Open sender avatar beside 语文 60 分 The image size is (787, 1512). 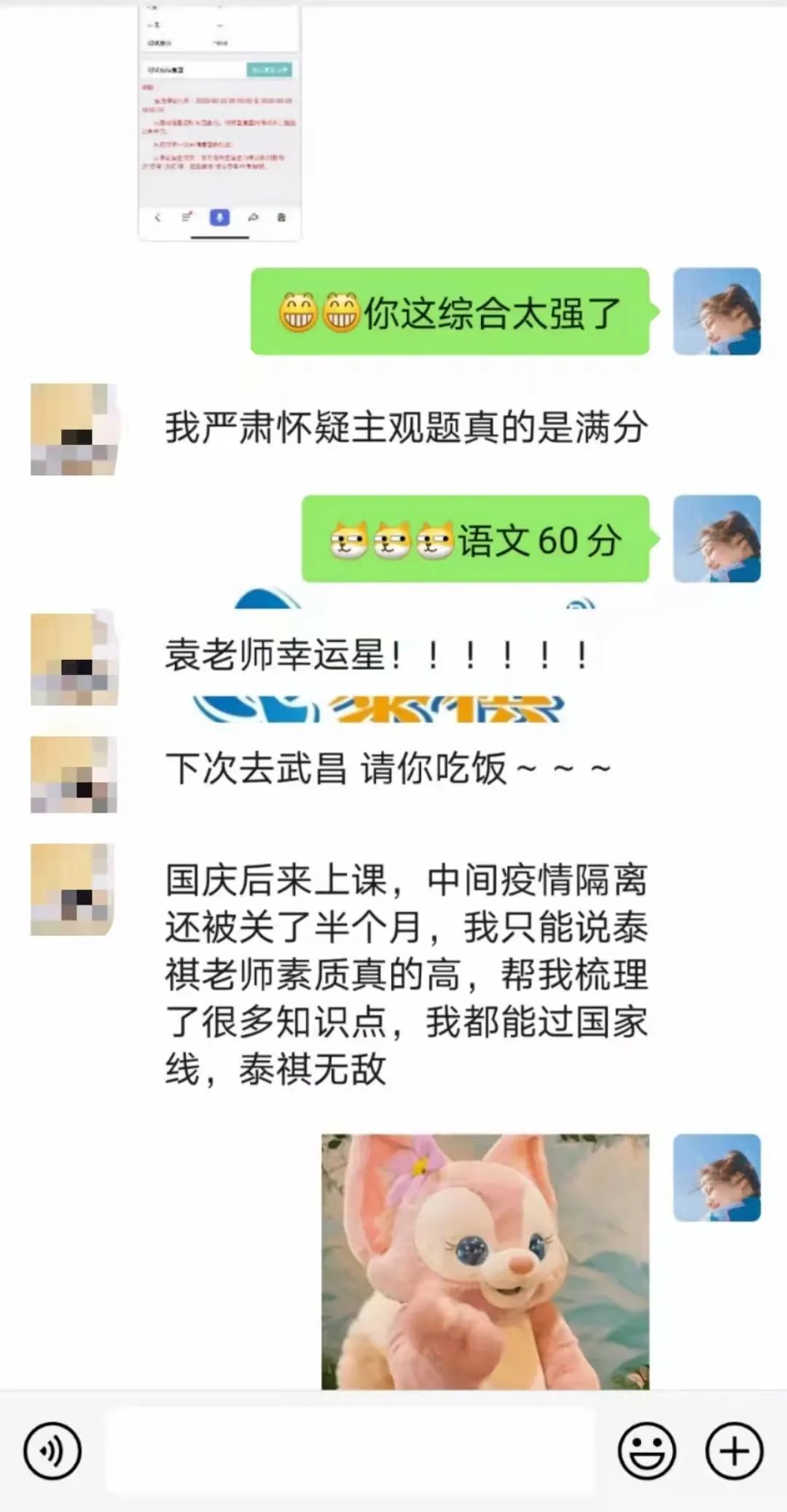pyautogui.click(x=716, y=539)
